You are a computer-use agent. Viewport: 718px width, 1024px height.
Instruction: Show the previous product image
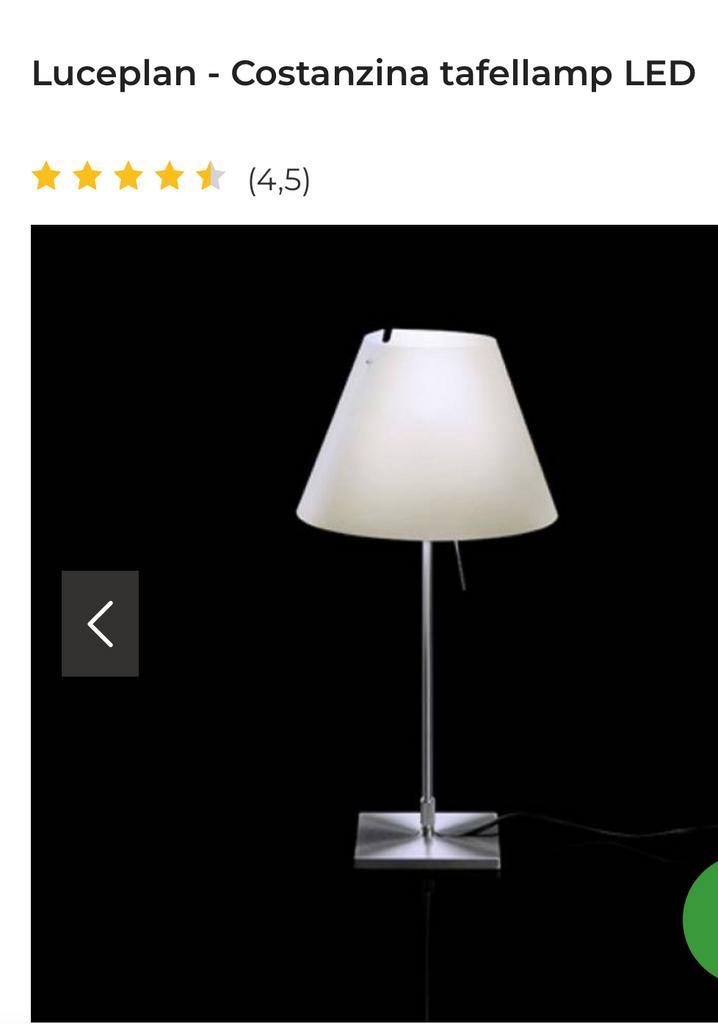100,624
